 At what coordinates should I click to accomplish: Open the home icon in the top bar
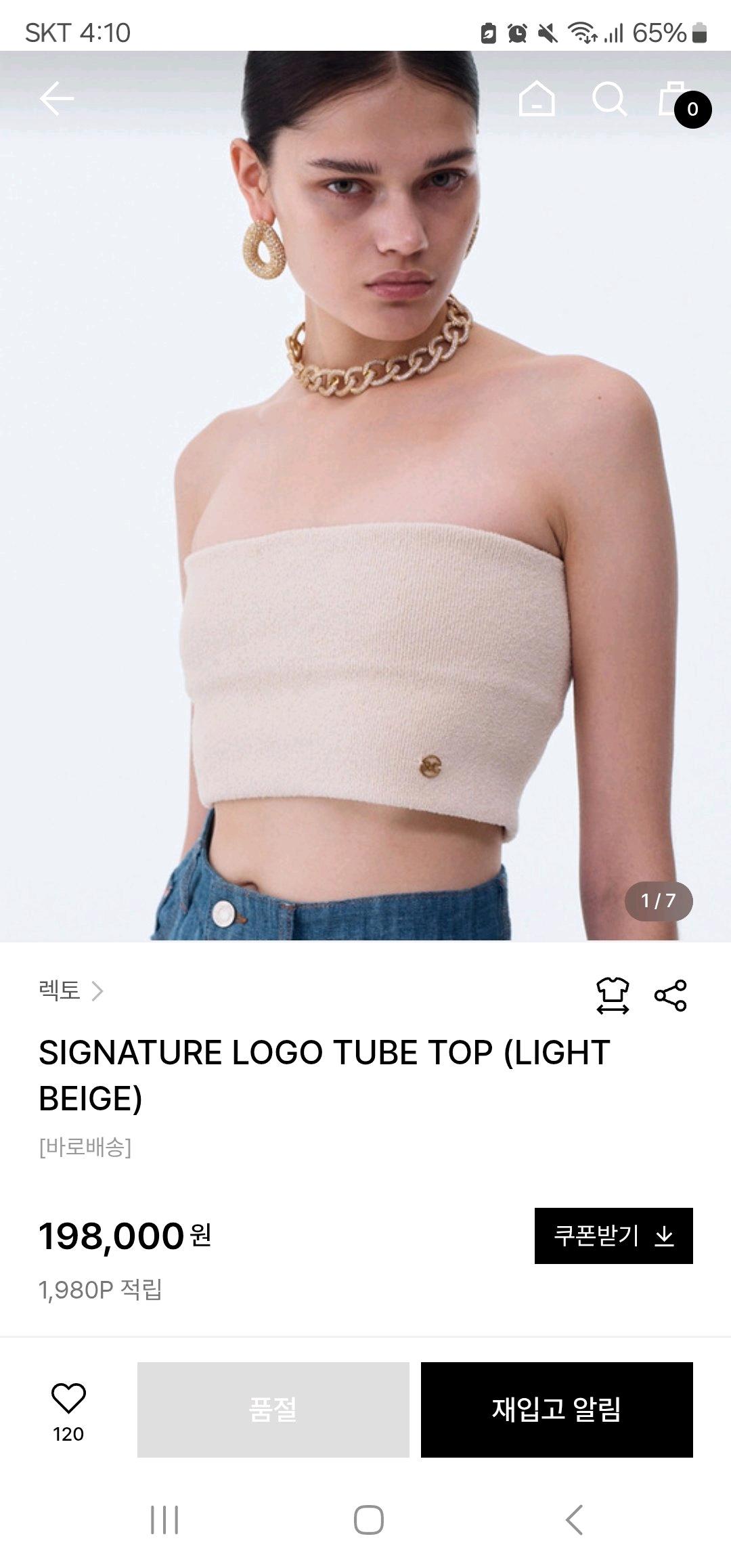[x=537, y=99]
